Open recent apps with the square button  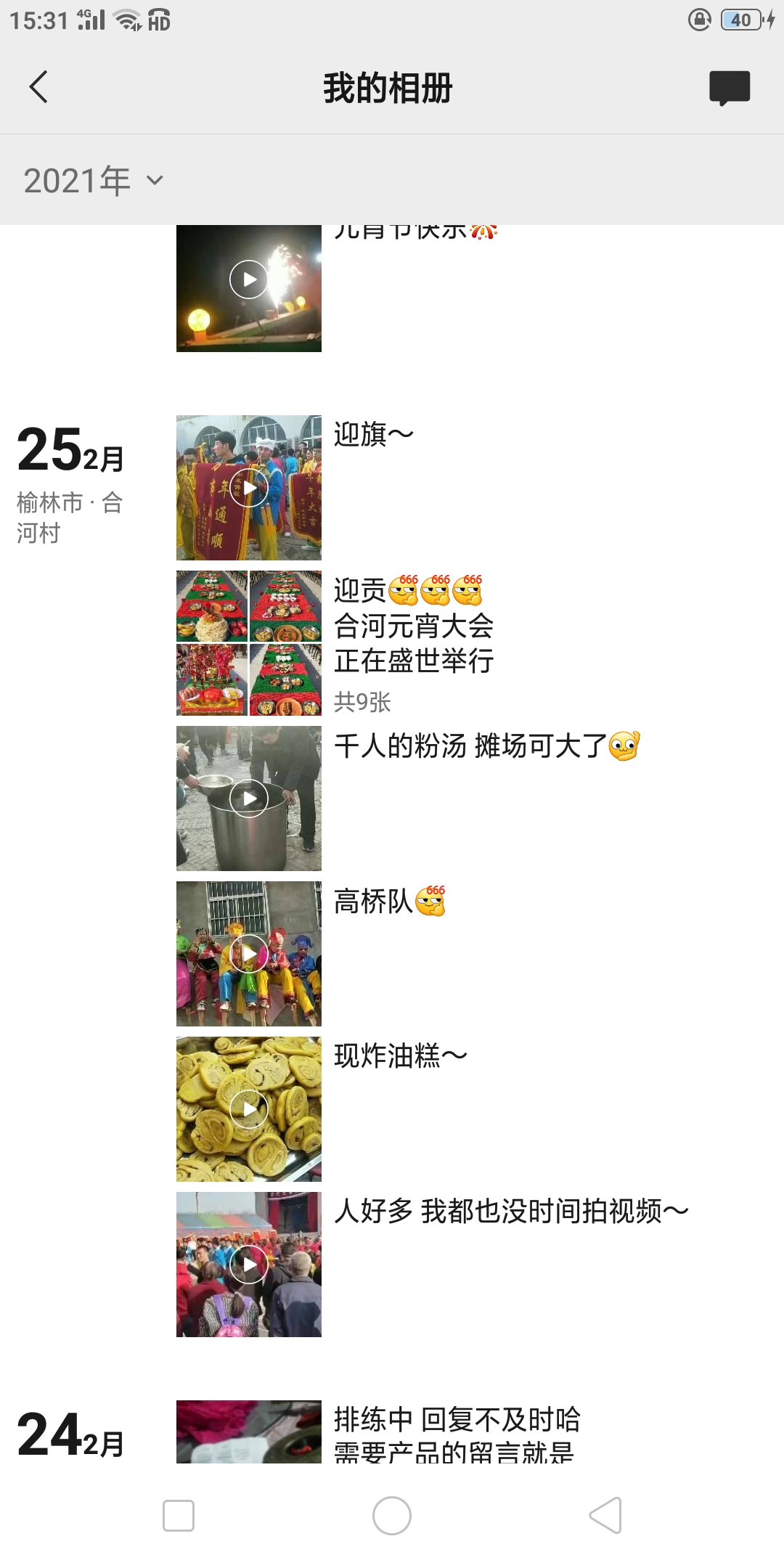(179, 1516)
